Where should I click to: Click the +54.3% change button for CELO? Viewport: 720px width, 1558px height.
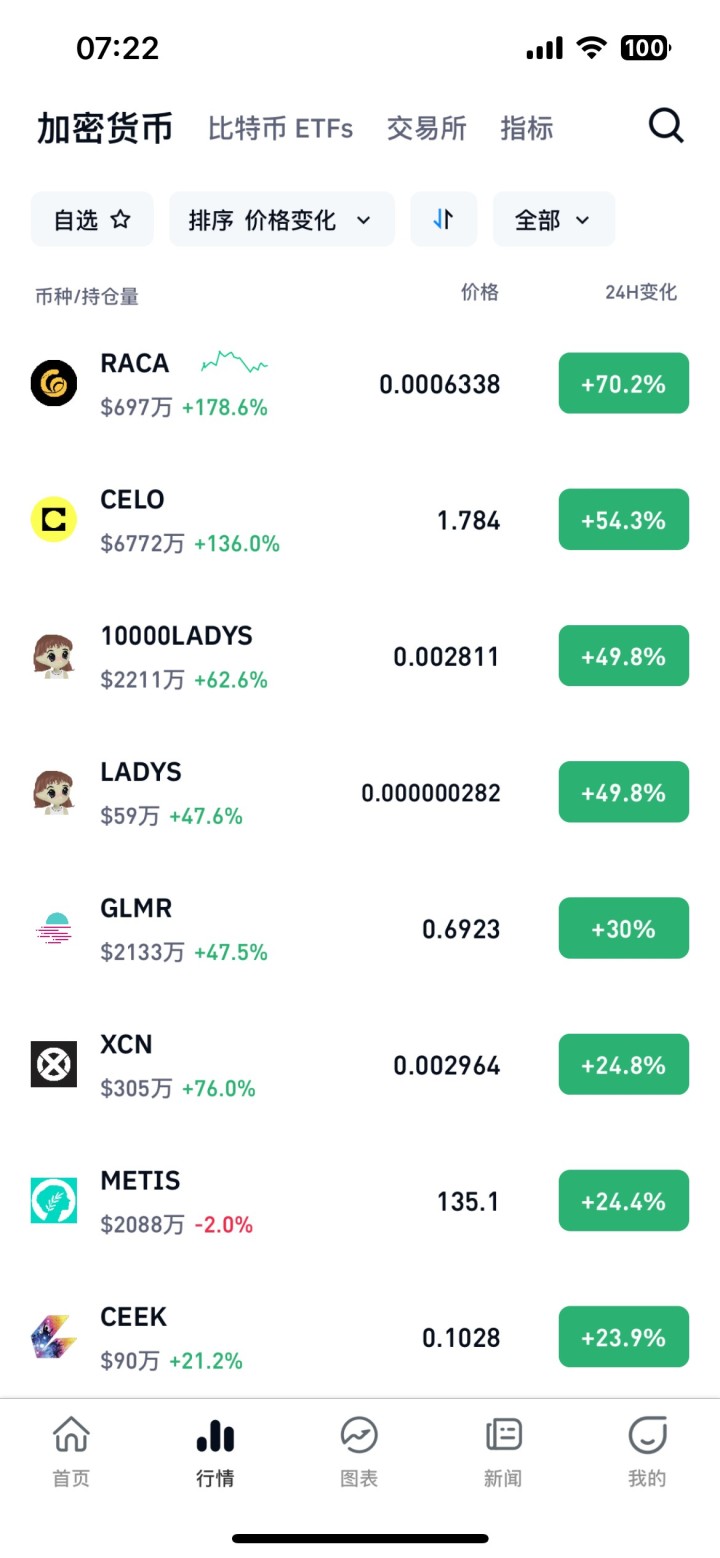(623, 519)
